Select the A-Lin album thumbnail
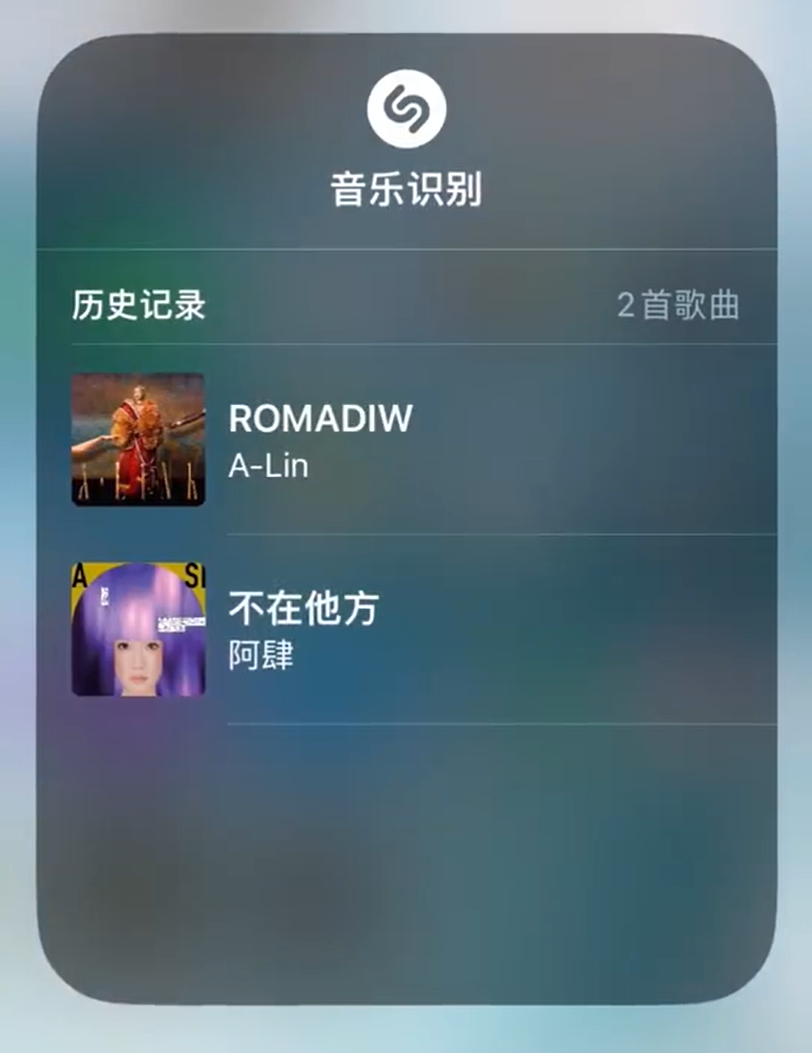Viewport: 812px width, 1053px height. [x=136, y=440]
